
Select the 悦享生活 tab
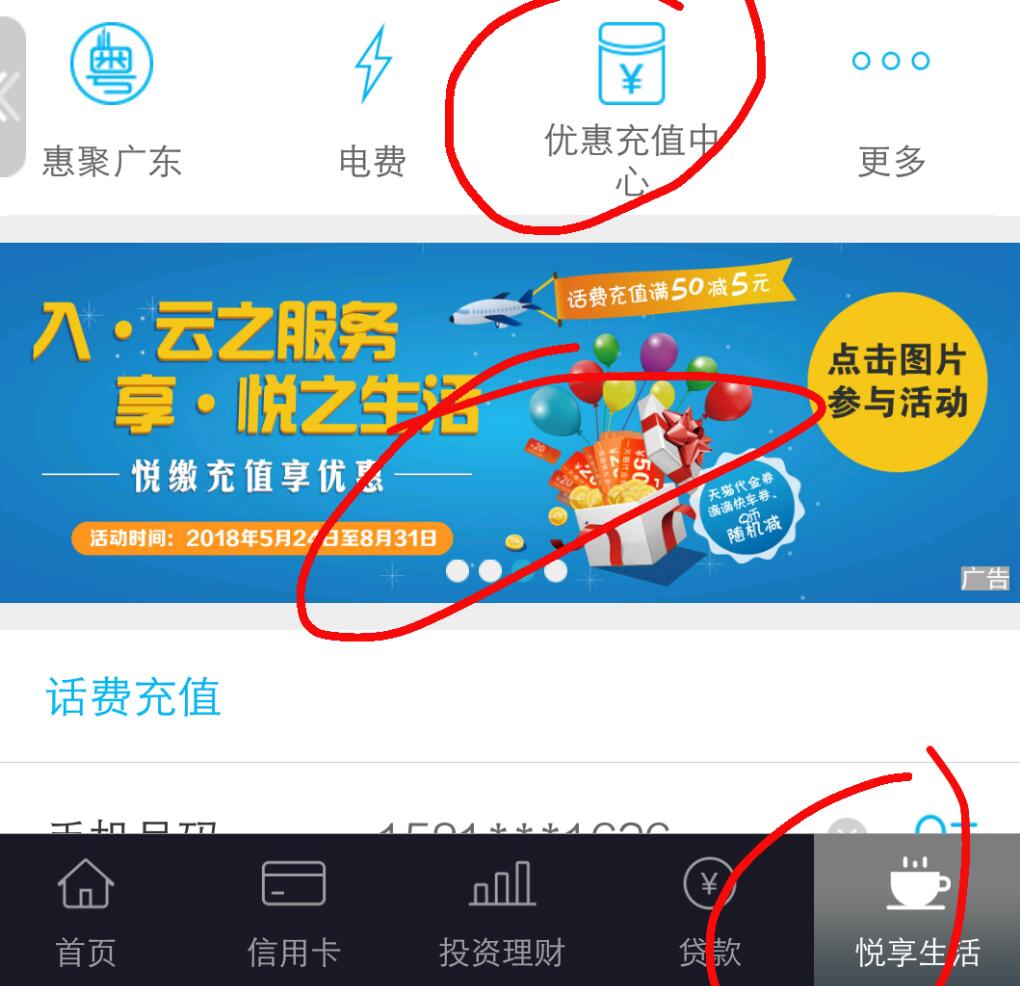pos(917,912)
